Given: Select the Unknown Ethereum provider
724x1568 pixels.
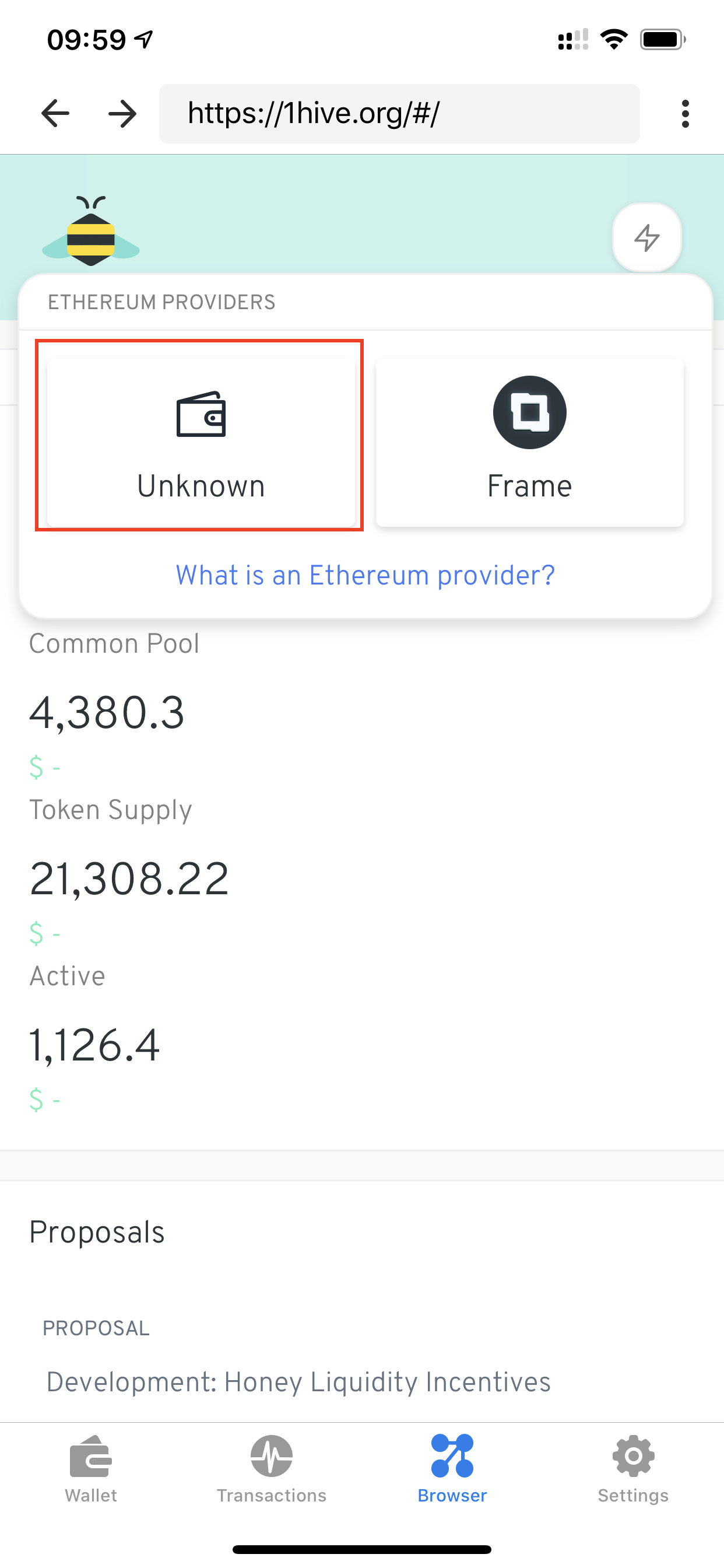Looking at the screenshot, I should pyautogui.click(x=200, y=442).
